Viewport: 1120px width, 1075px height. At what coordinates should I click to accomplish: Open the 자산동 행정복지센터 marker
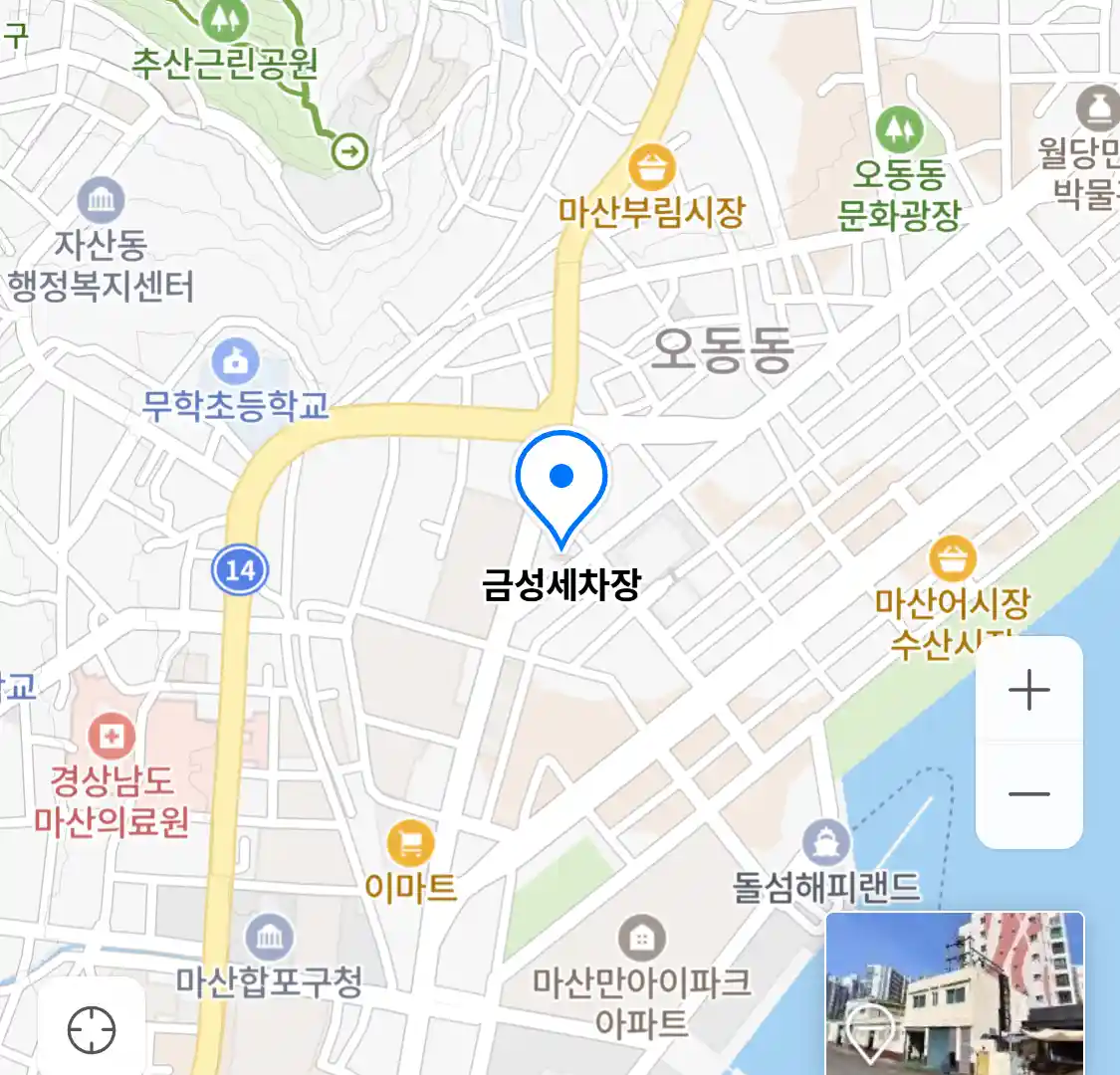click(101, 201)
